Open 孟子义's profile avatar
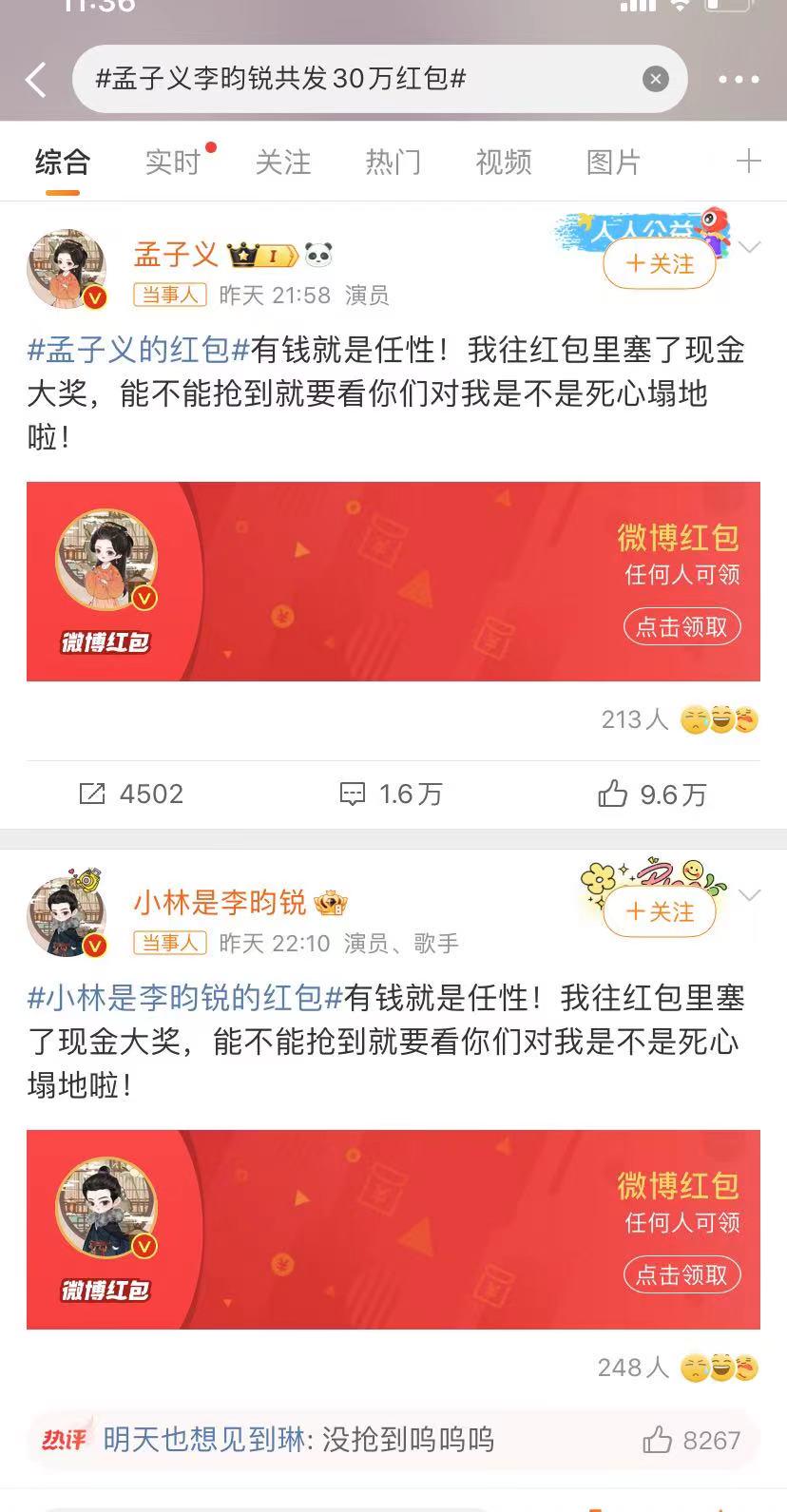The height and width of the screenshot is (1512, 787). (66, 269)
